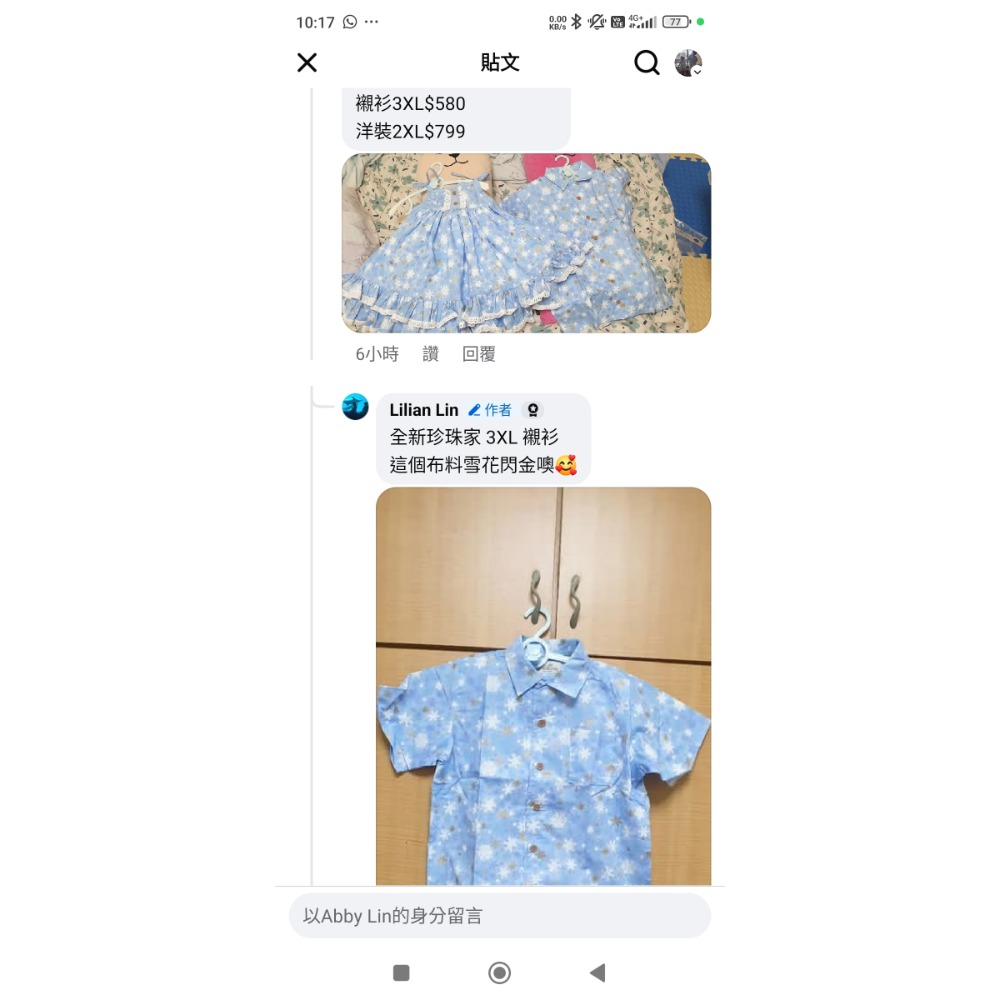This screenshot has height=1000, width=1000.
Task: Tap the 以Abby Lin的身分留言 comment field
Action: point(500,916)
